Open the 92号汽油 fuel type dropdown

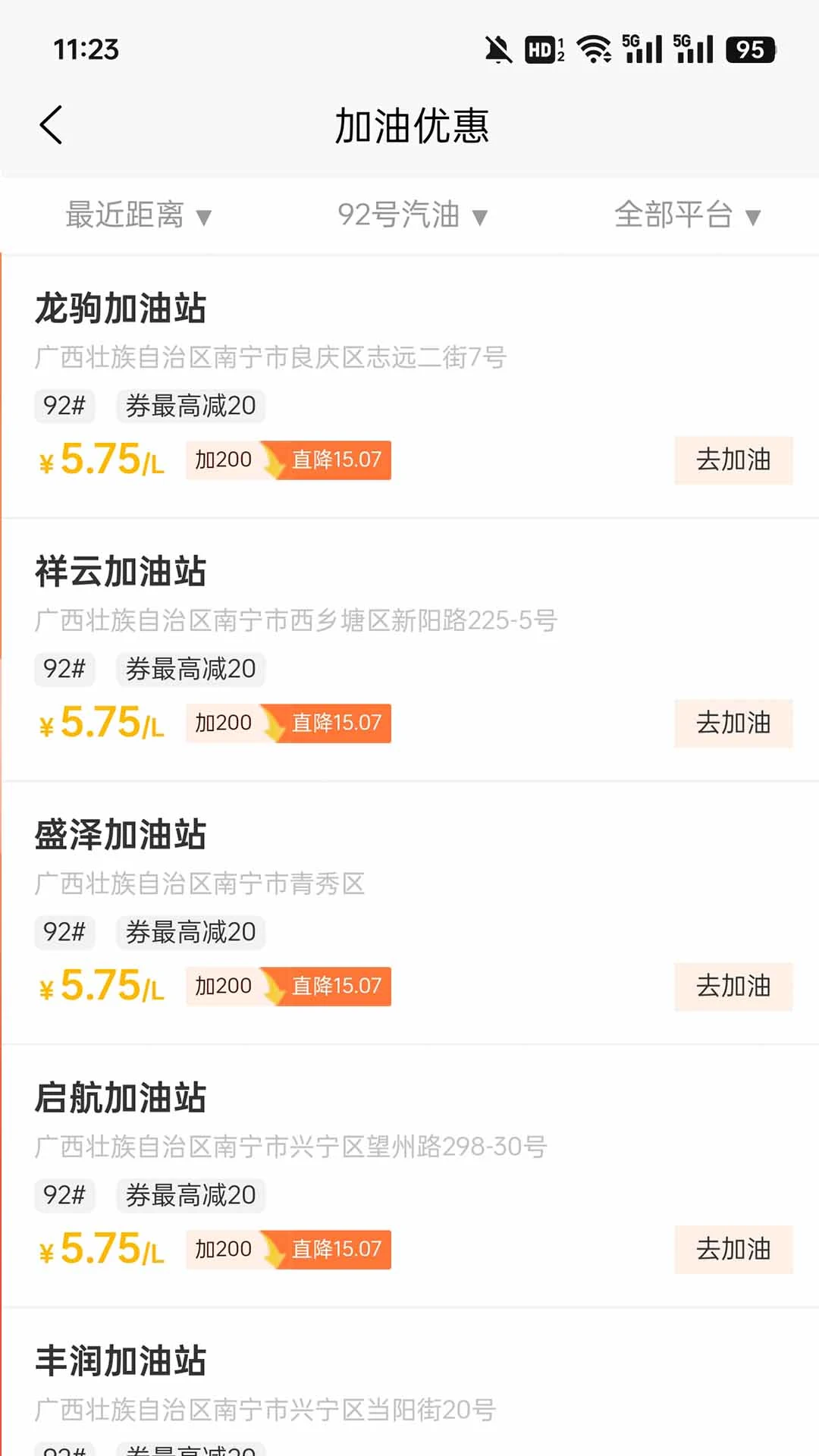pyautogui.click(x=413, y=215)
